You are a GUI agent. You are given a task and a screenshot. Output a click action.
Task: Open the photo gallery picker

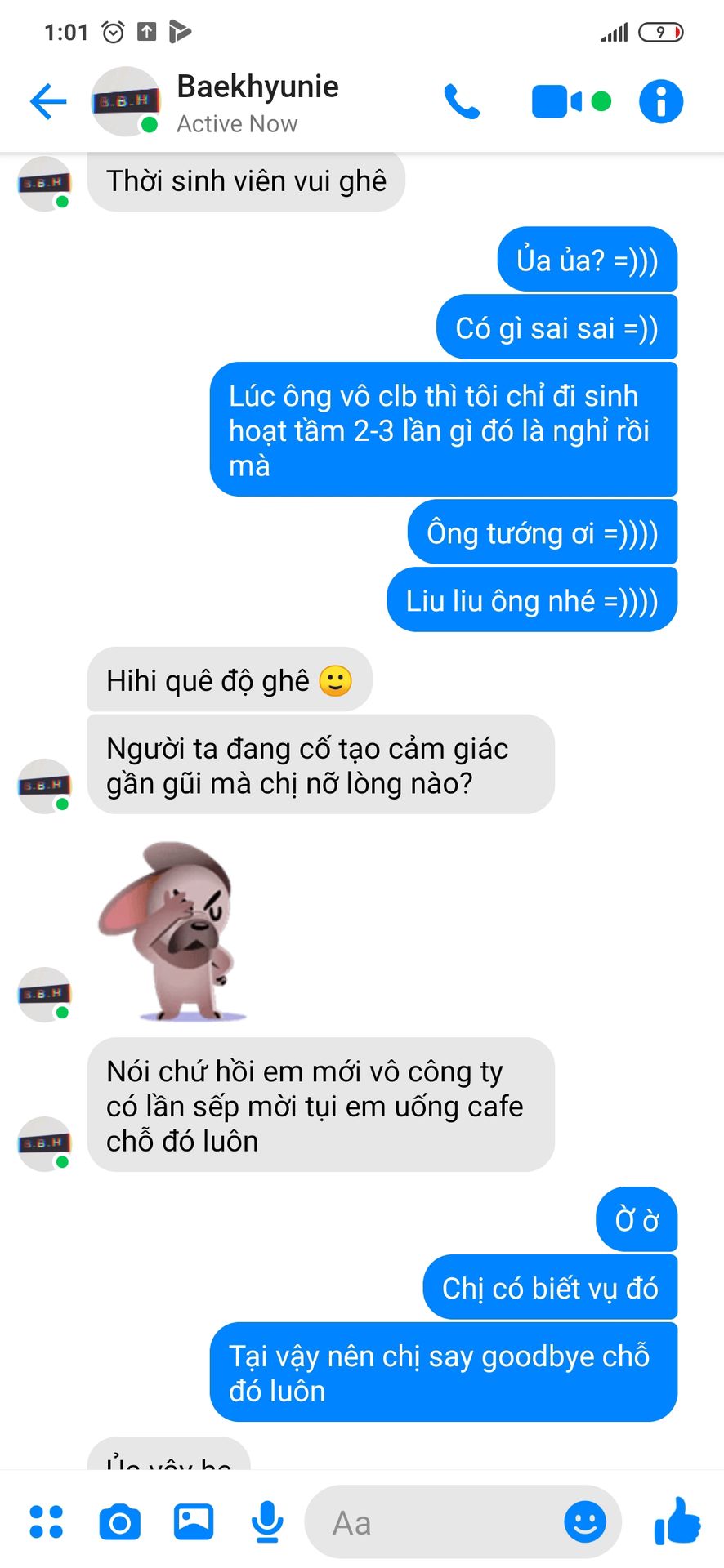coord(194,1522)
